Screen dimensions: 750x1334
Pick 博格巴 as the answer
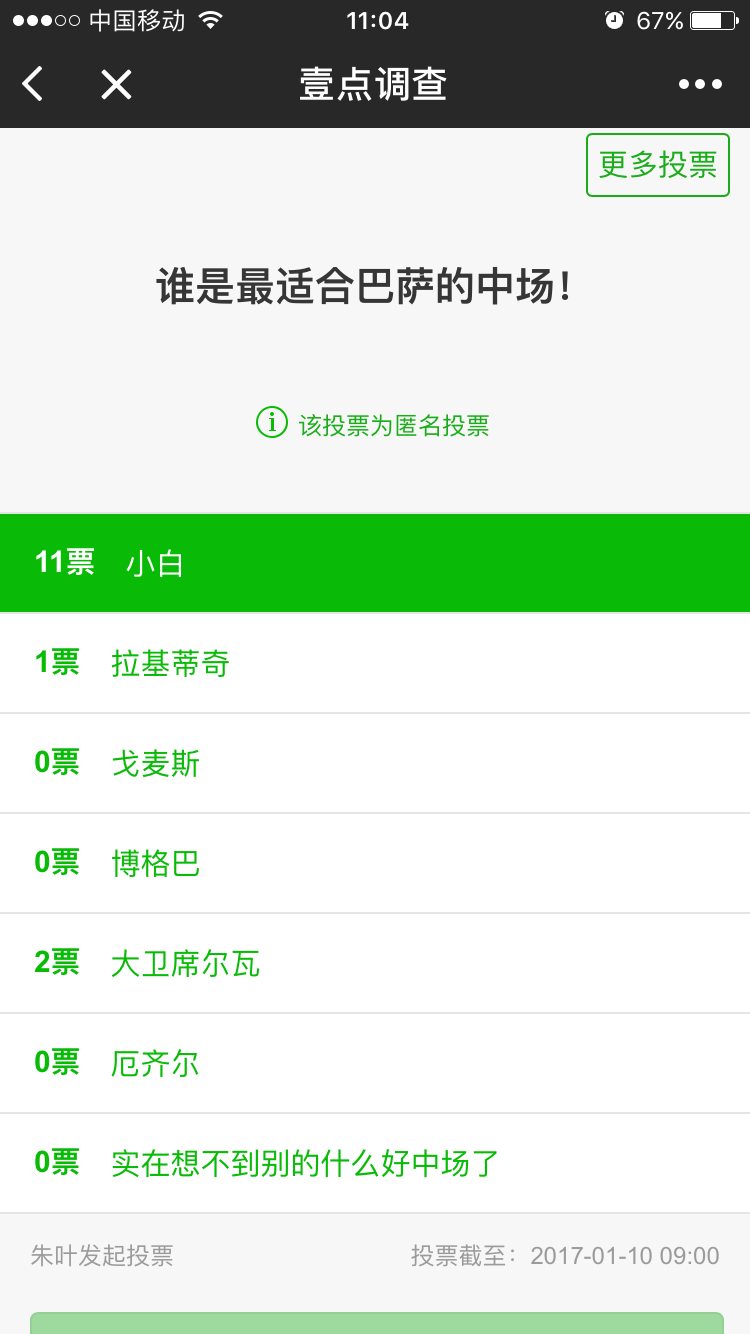[375, 863]
